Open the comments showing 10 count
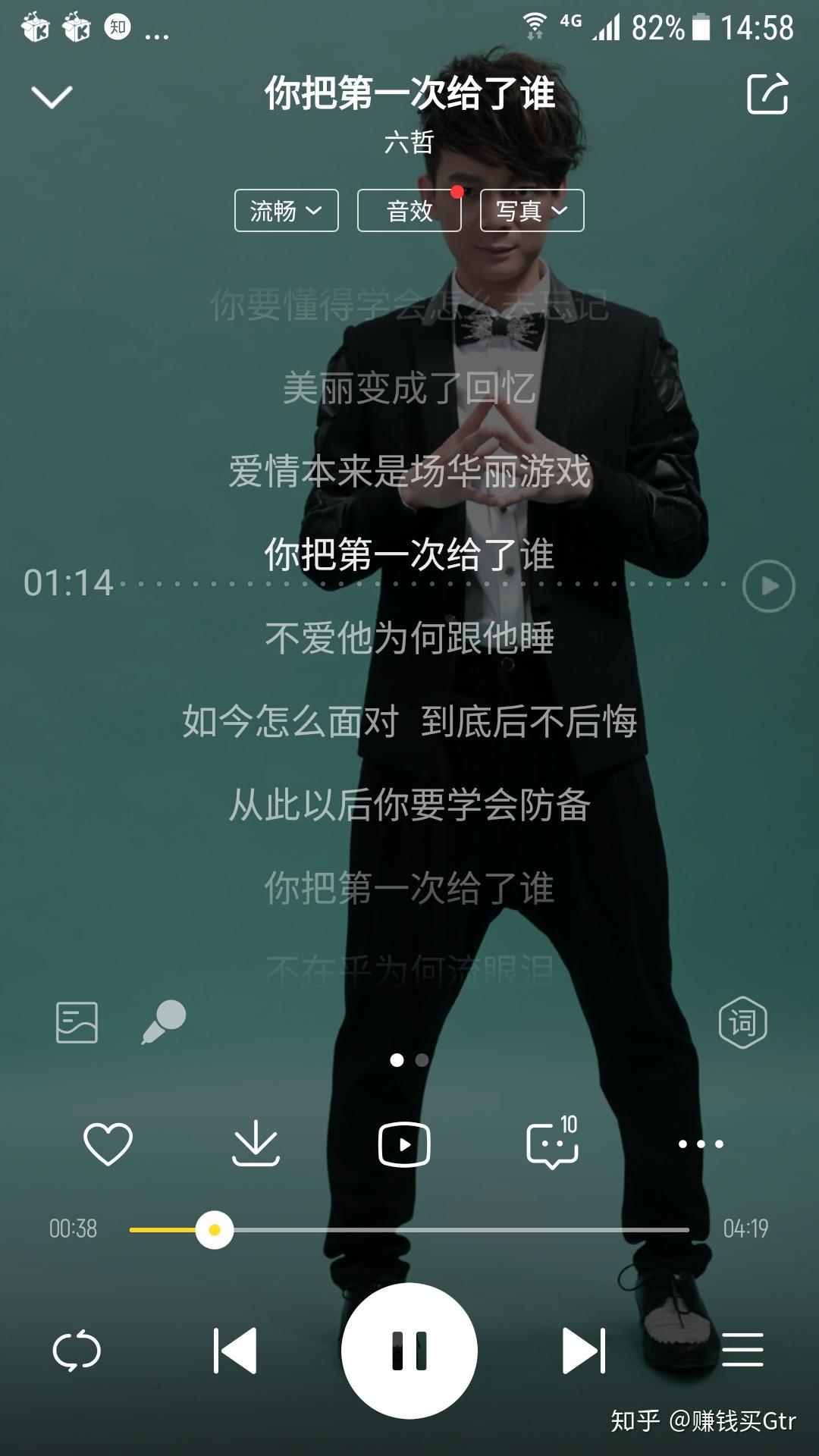Viewport: 819px width, 1456px height. click(553, 1144)
